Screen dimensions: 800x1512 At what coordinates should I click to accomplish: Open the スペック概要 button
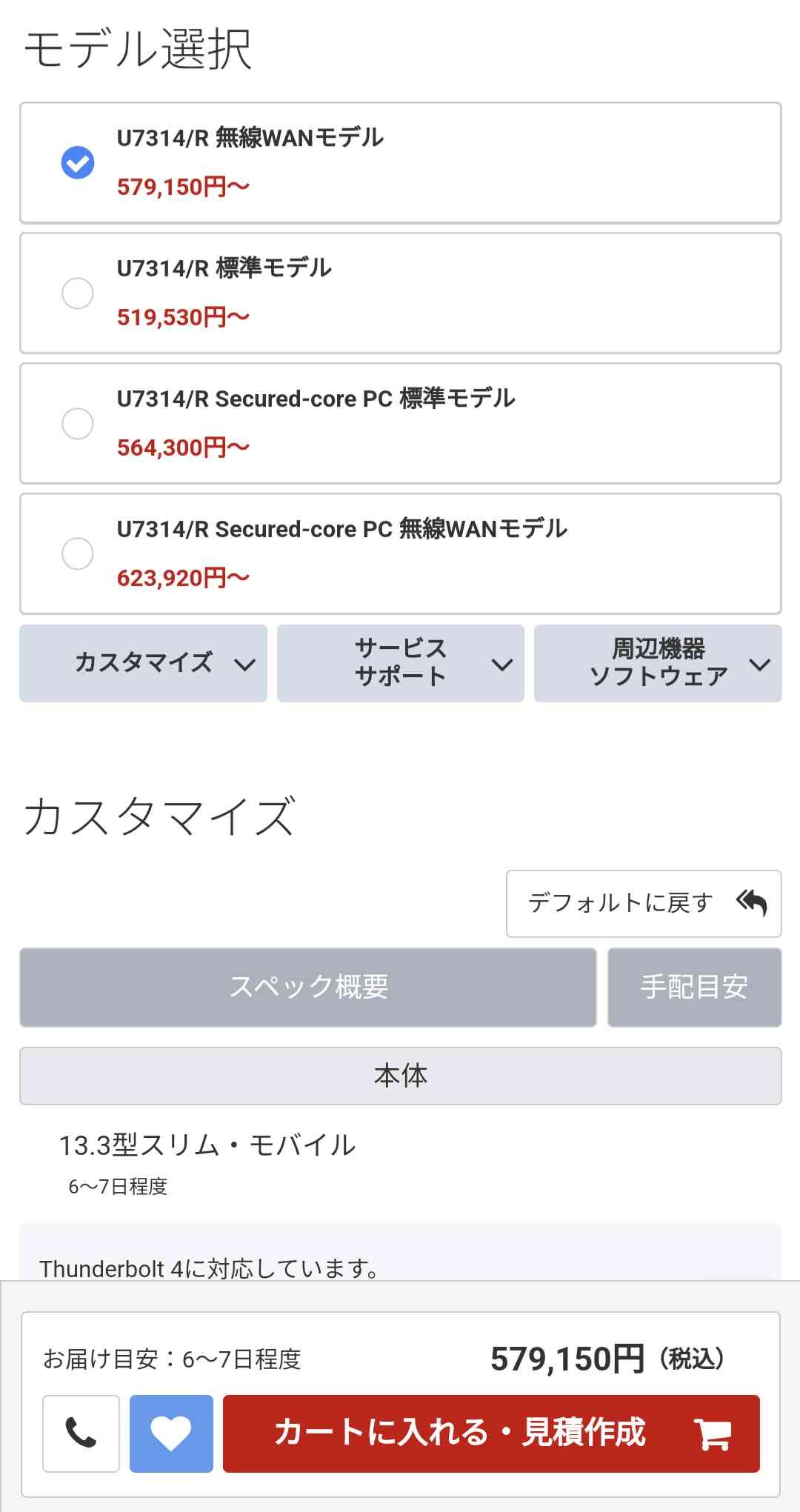307,988
